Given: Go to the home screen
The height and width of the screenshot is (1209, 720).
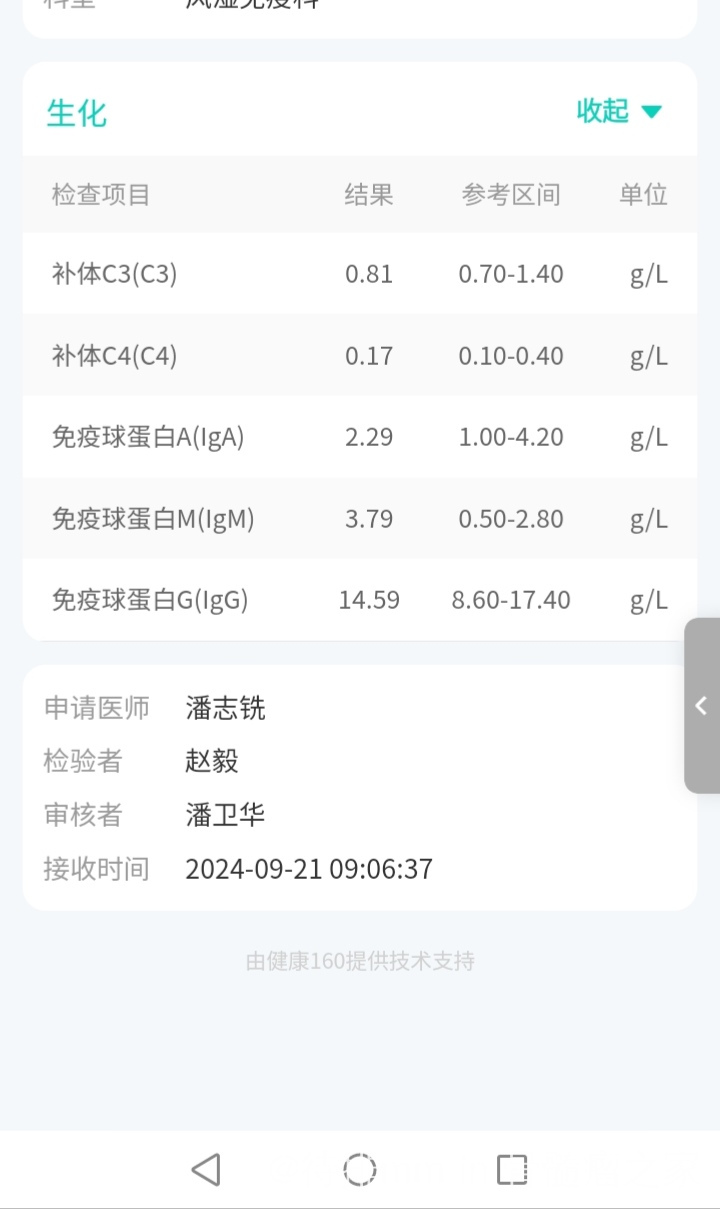Looking at the screenshot, I should tap(360, 1169).
